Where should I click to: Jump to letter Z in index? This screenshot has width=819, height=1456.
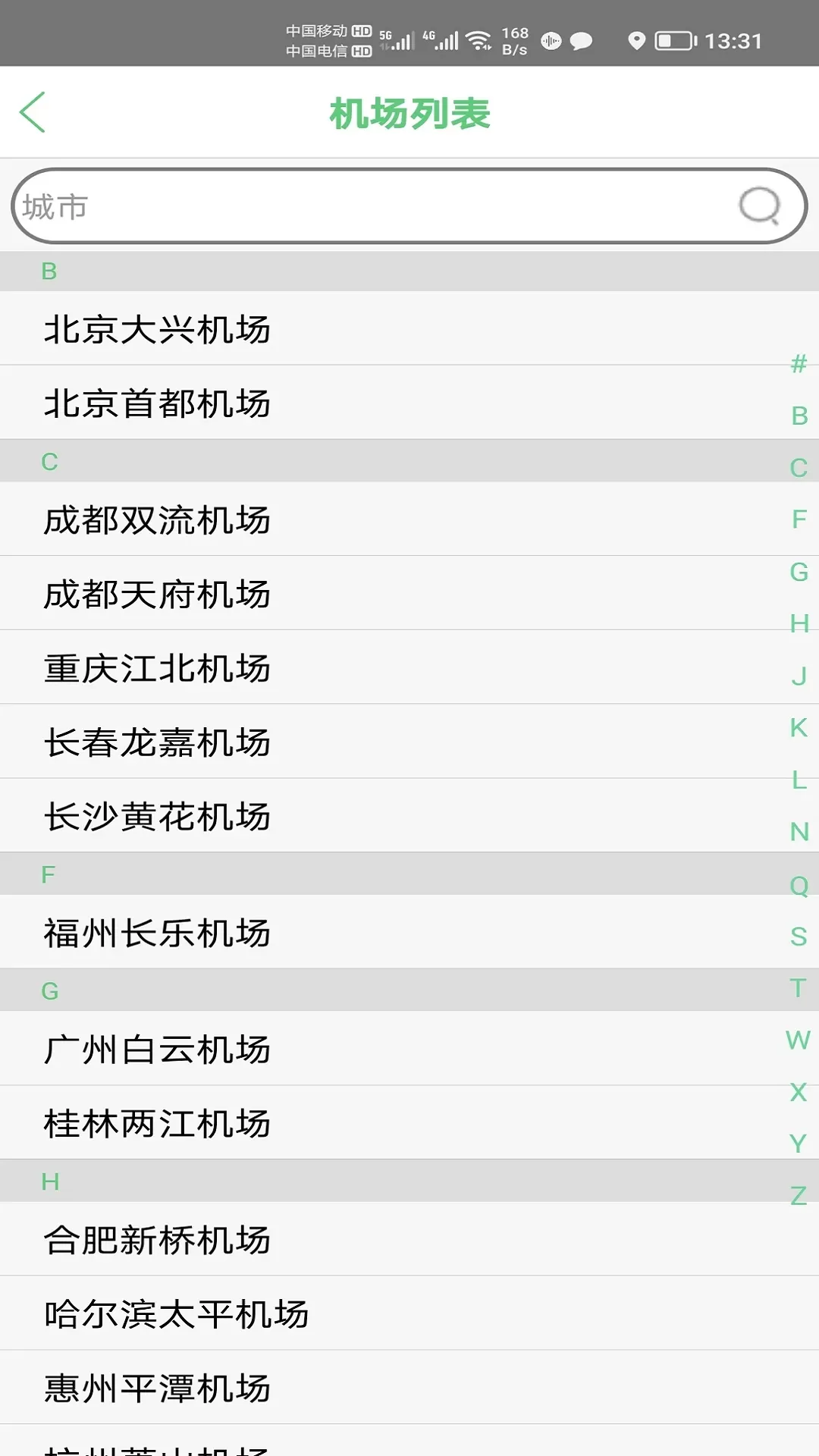(799, 1196)
